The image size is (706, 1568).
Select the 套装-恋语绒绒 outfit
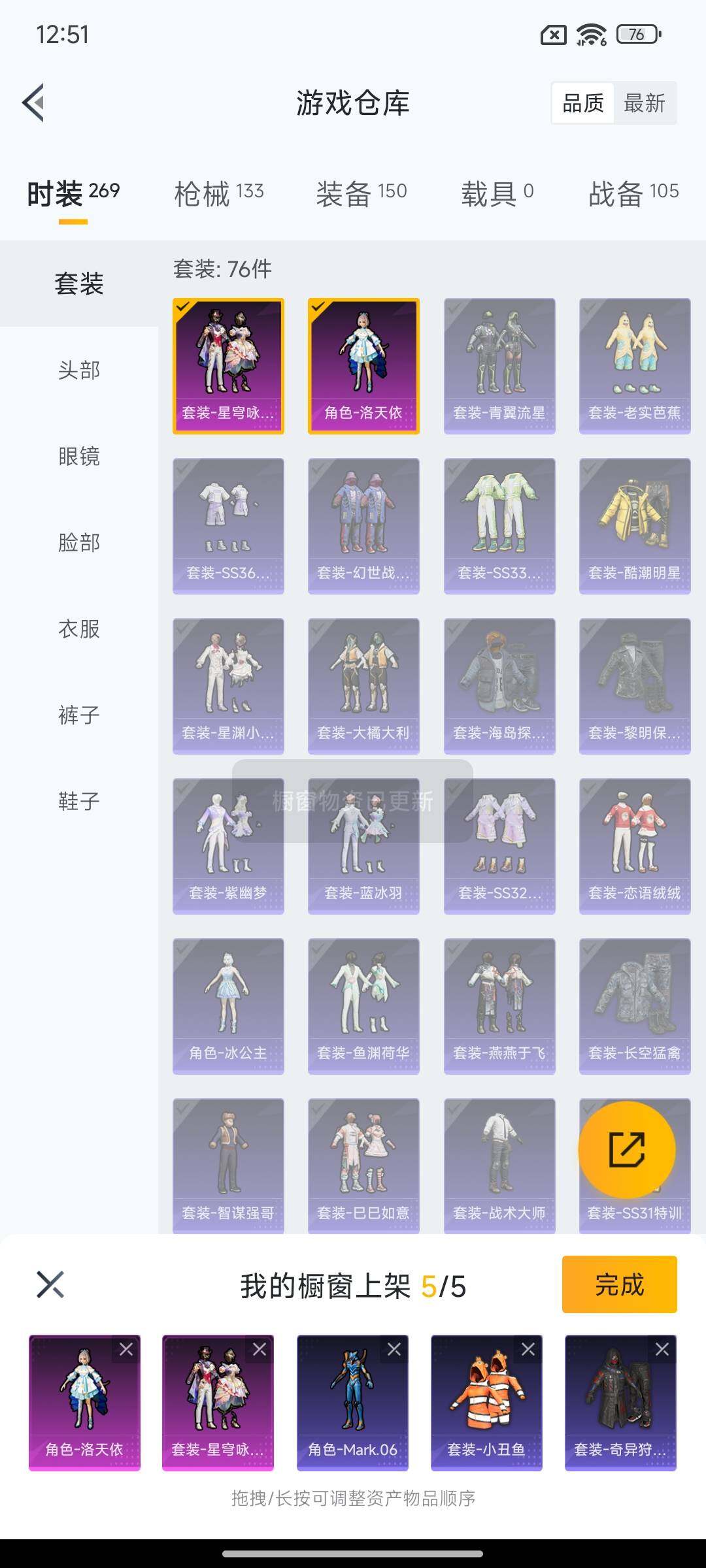click(635, 846)
